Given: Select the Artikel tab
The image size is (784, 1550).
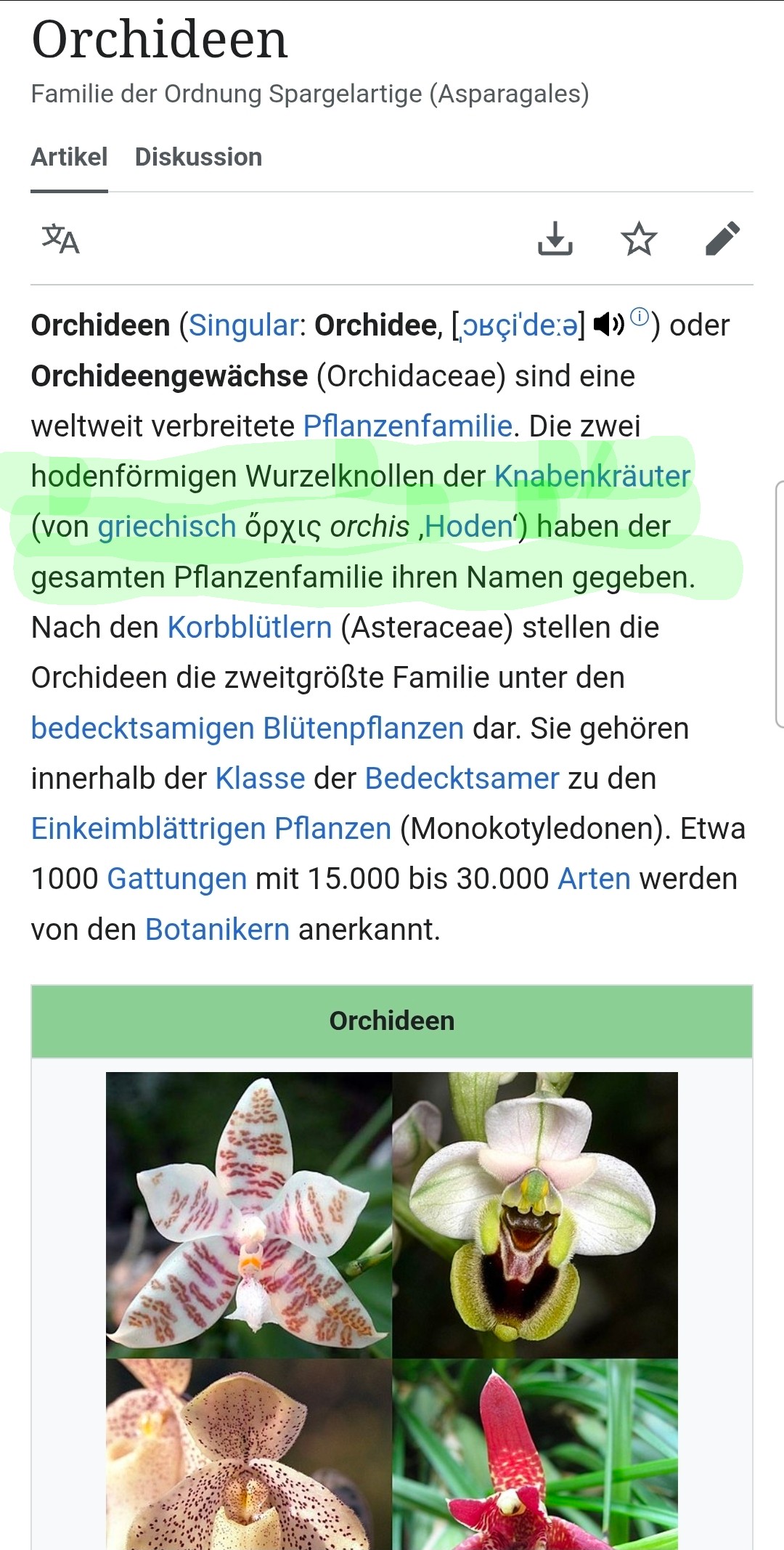Looking at the screenshot, I should click(69, 157).
